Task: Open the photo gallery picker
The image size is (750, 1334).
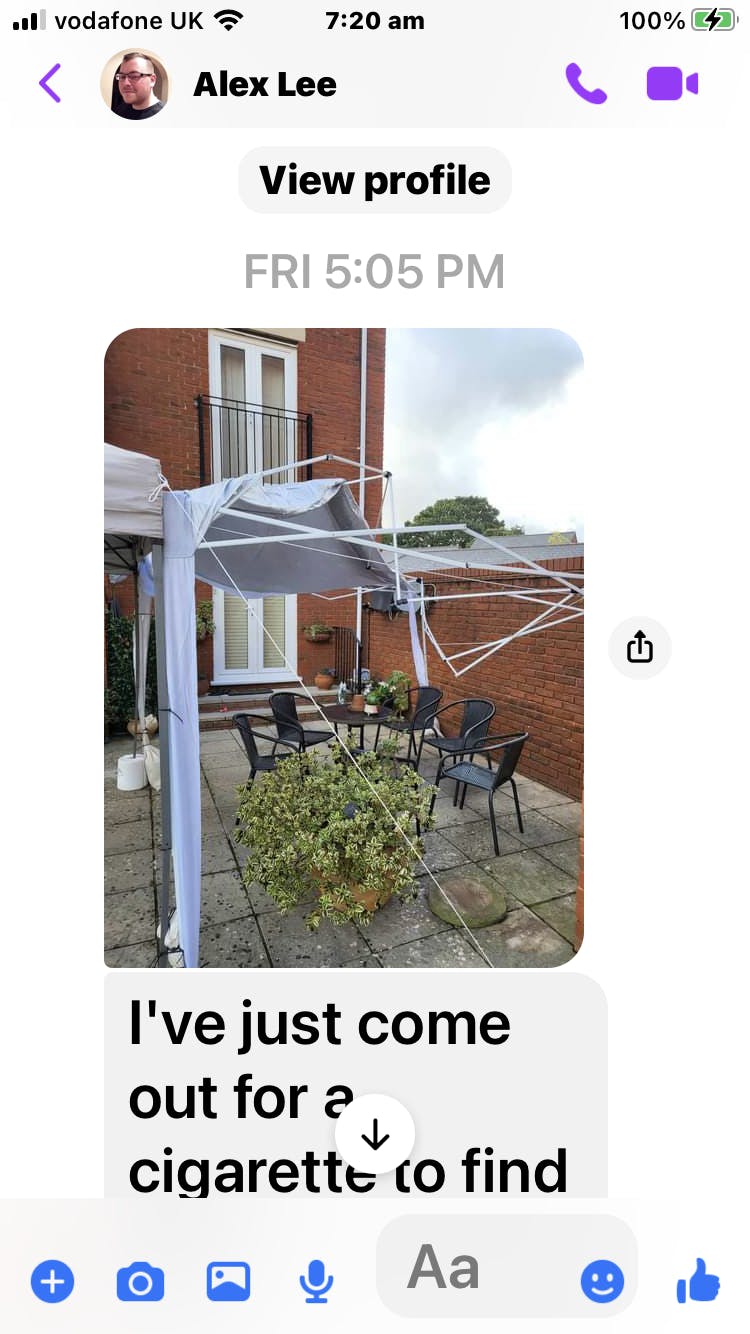Action: pyautogui.click(x=228, y=1281)
